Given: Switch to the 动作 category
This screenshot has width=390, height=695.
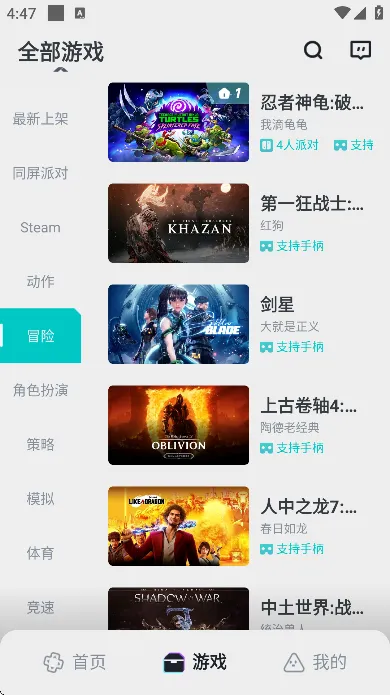Looking at the screenshot, I should (40, 281).
